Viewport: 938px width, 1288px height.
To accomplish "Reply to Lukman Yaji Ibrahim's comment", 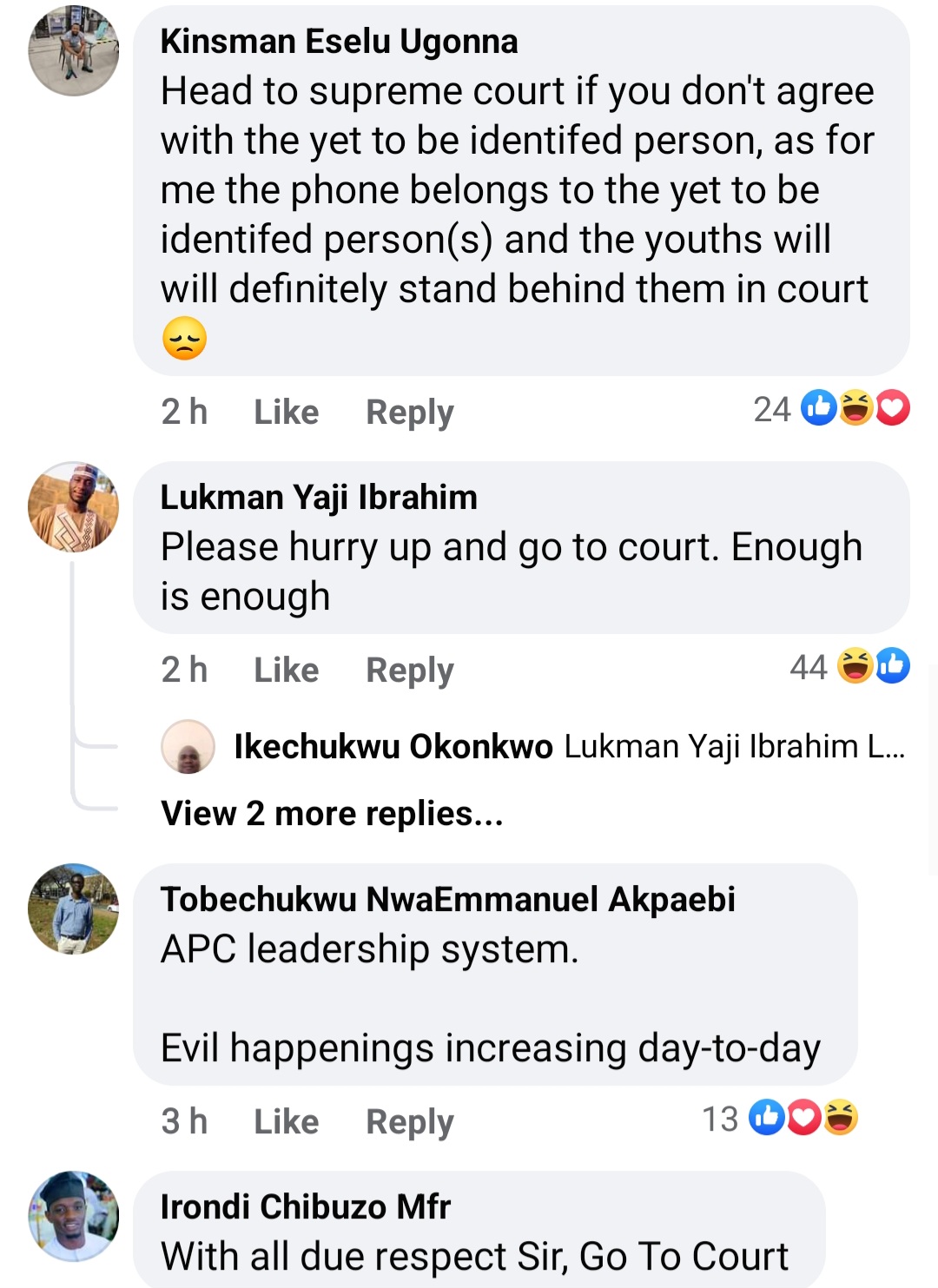I will pyautogui.click(x=409, y=670).
